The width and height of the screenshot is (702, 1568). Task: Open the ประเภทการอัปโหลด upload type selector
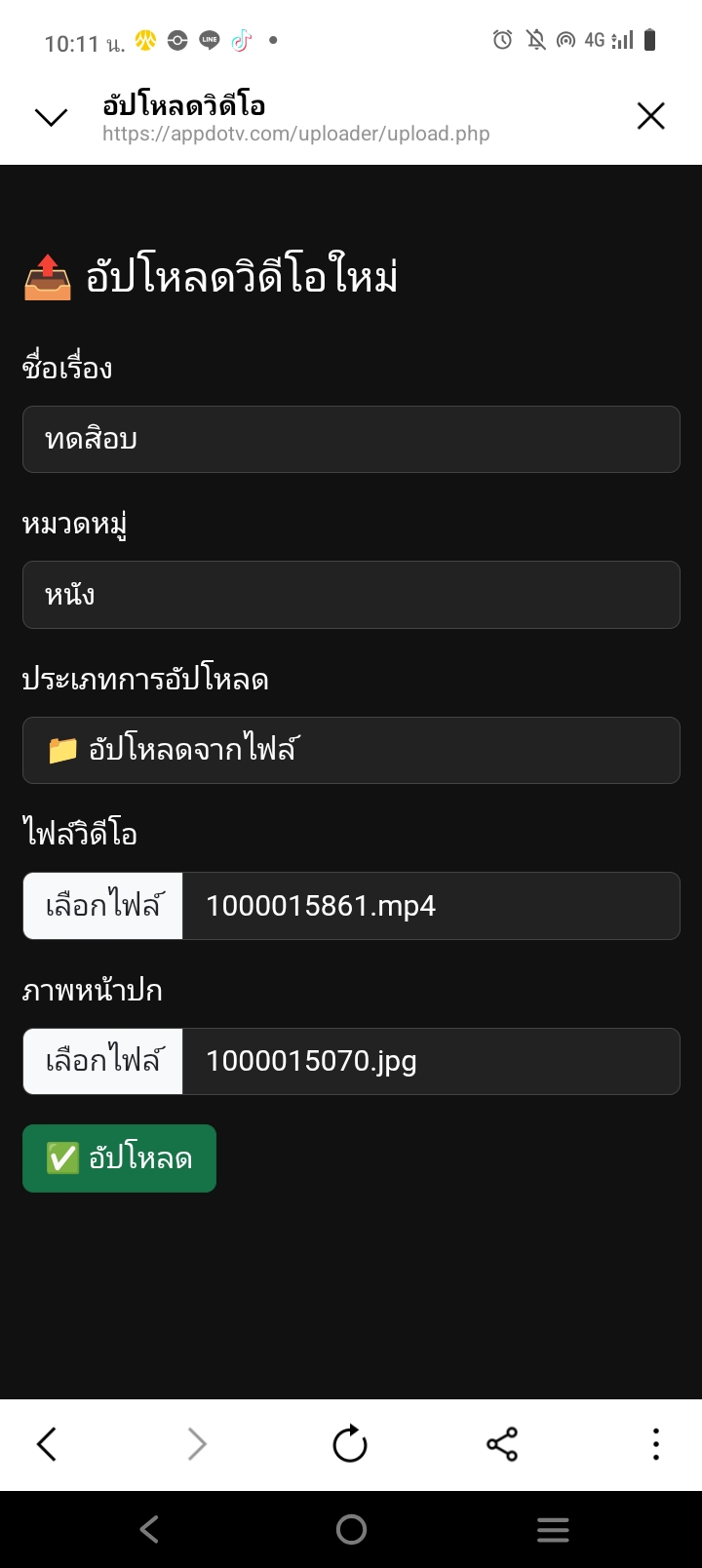[351, 750]
